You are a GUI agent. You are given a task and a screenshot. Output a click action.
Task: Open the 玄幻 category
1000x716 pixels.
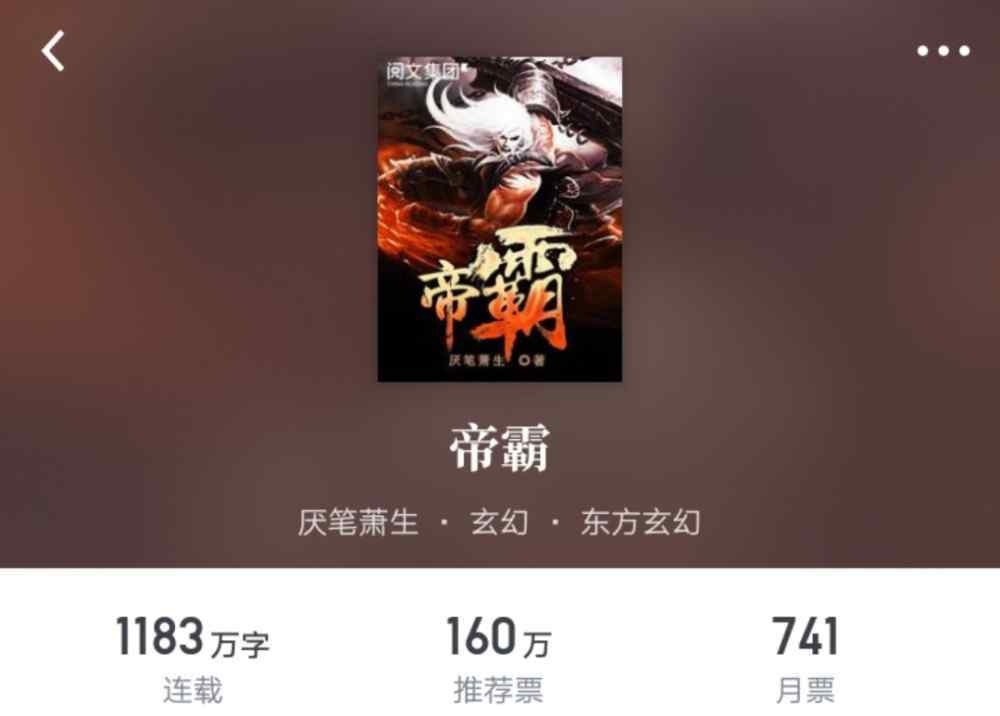499,522
